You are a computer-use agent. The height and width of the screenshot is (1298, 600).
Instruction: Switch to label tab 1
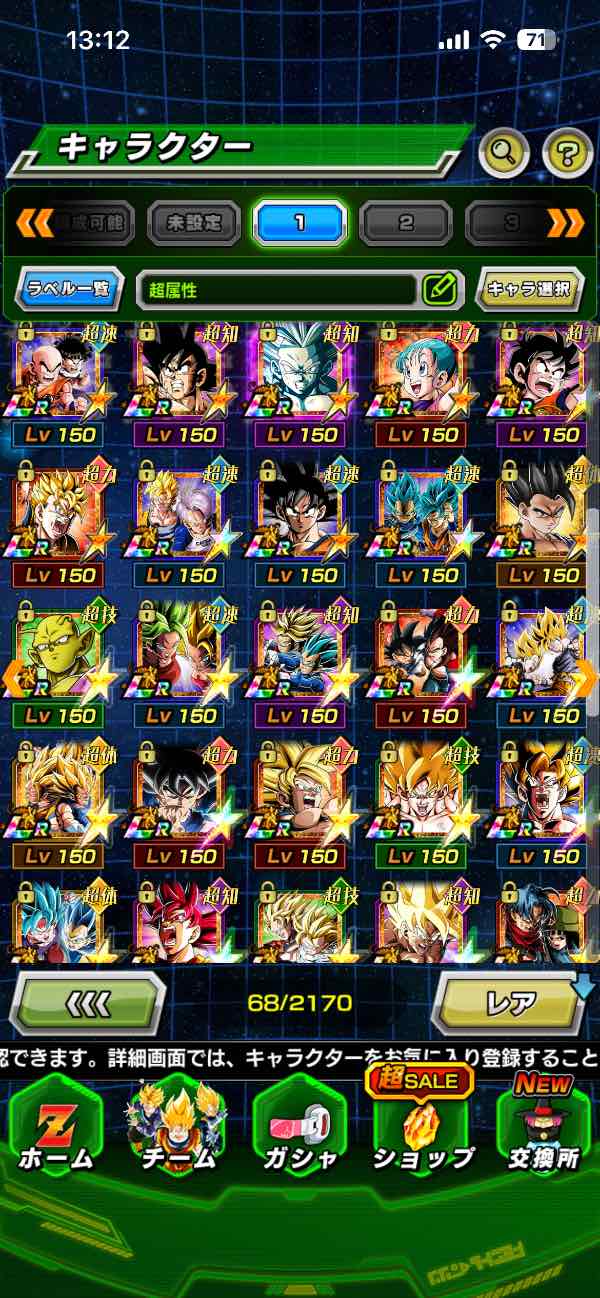299,223
